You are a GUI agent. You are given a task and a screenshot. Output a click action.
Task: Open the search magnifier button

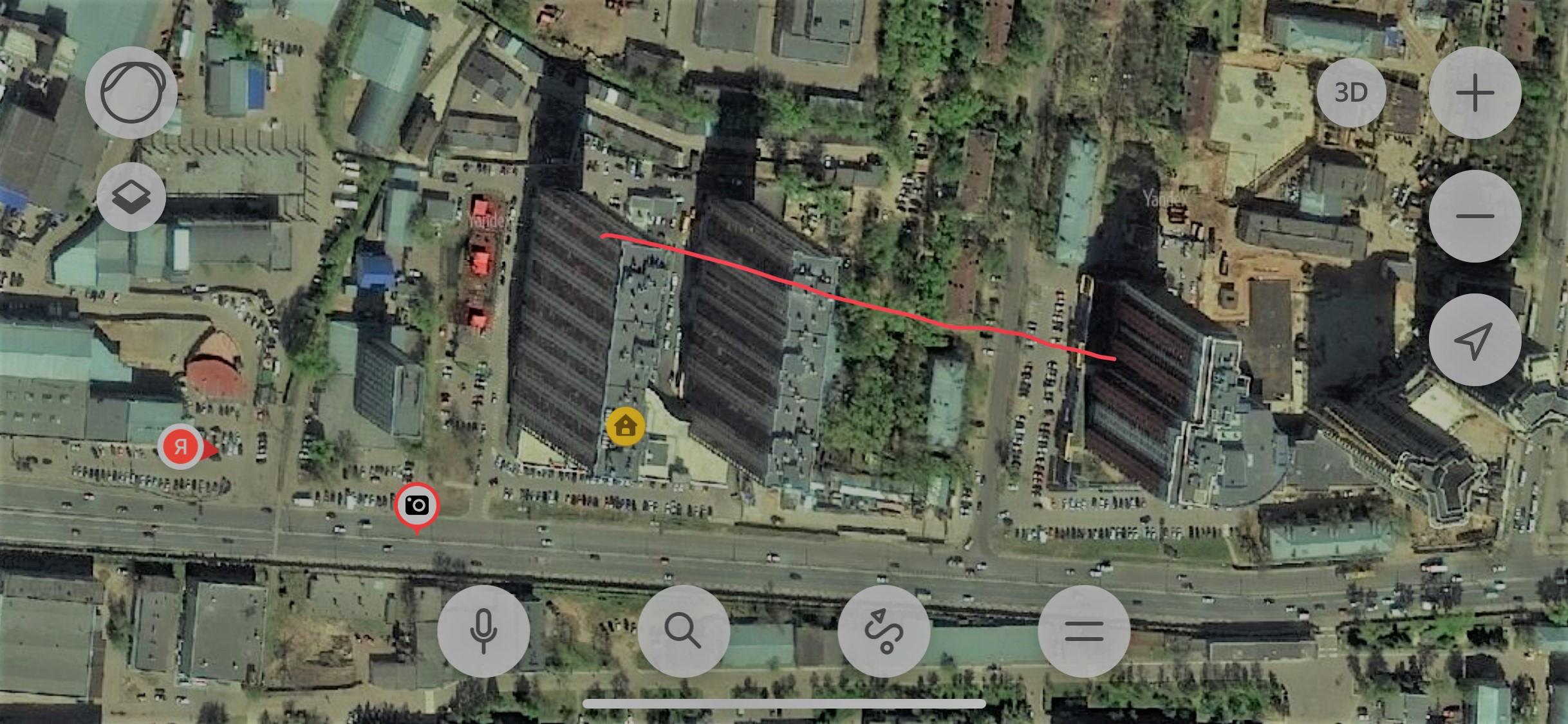click(x=684, y=631)
